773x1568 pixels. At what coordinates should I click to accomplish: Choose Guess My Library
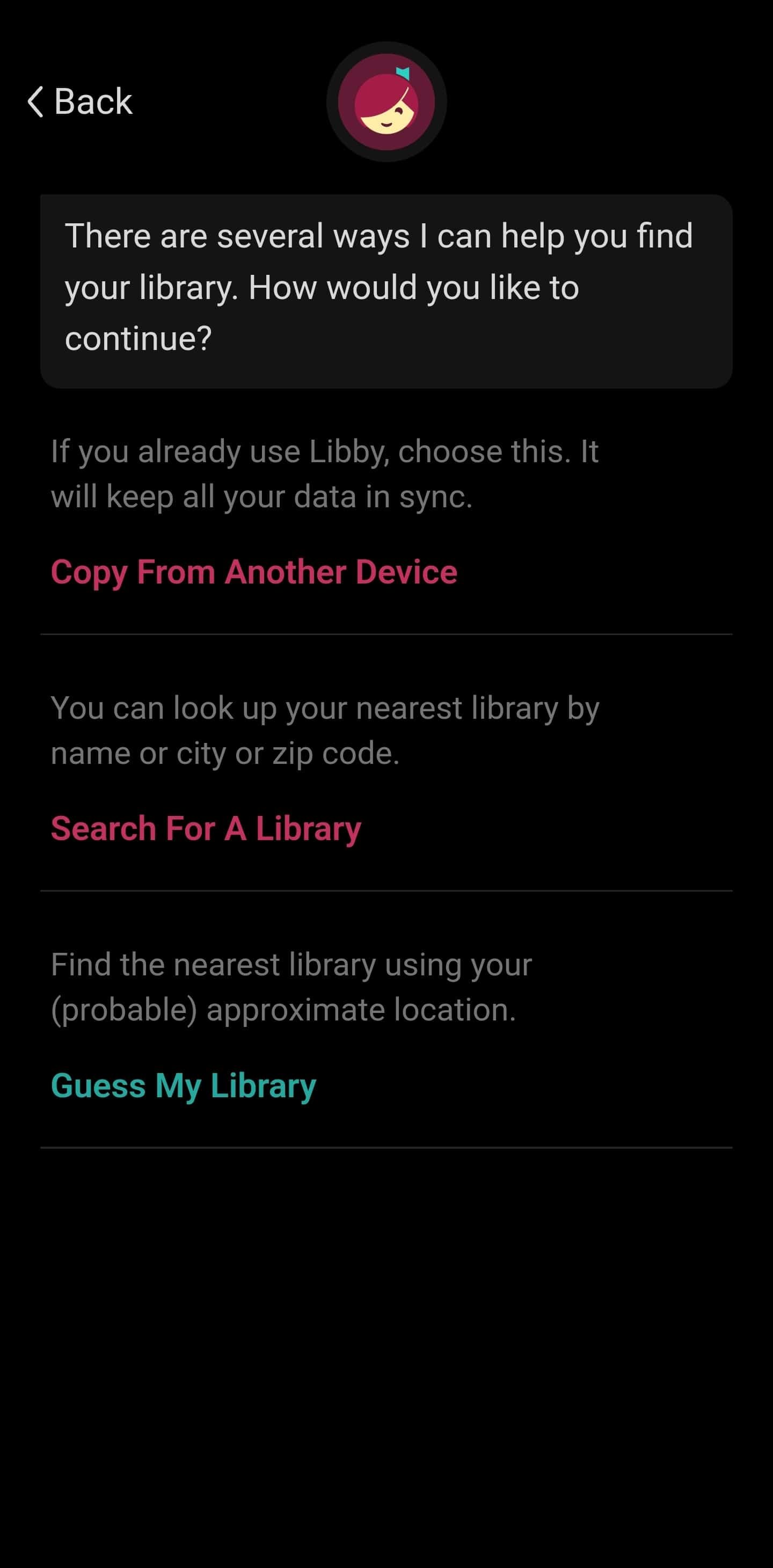click(x=184, y=1085)
